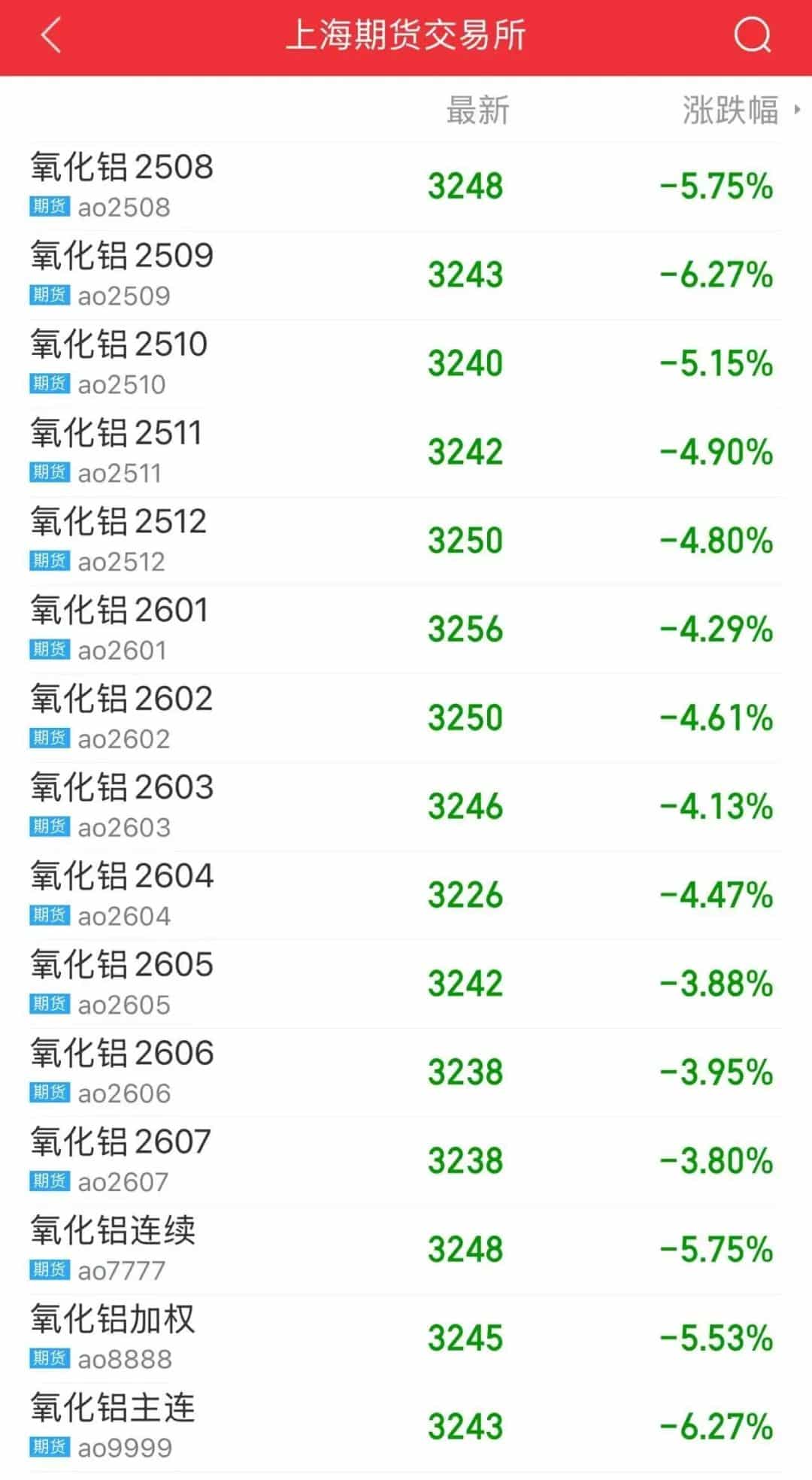Screen dimensions: 812x1480
Task: Open the 氧化铝 2509 contract
Action: coord(406,275)
